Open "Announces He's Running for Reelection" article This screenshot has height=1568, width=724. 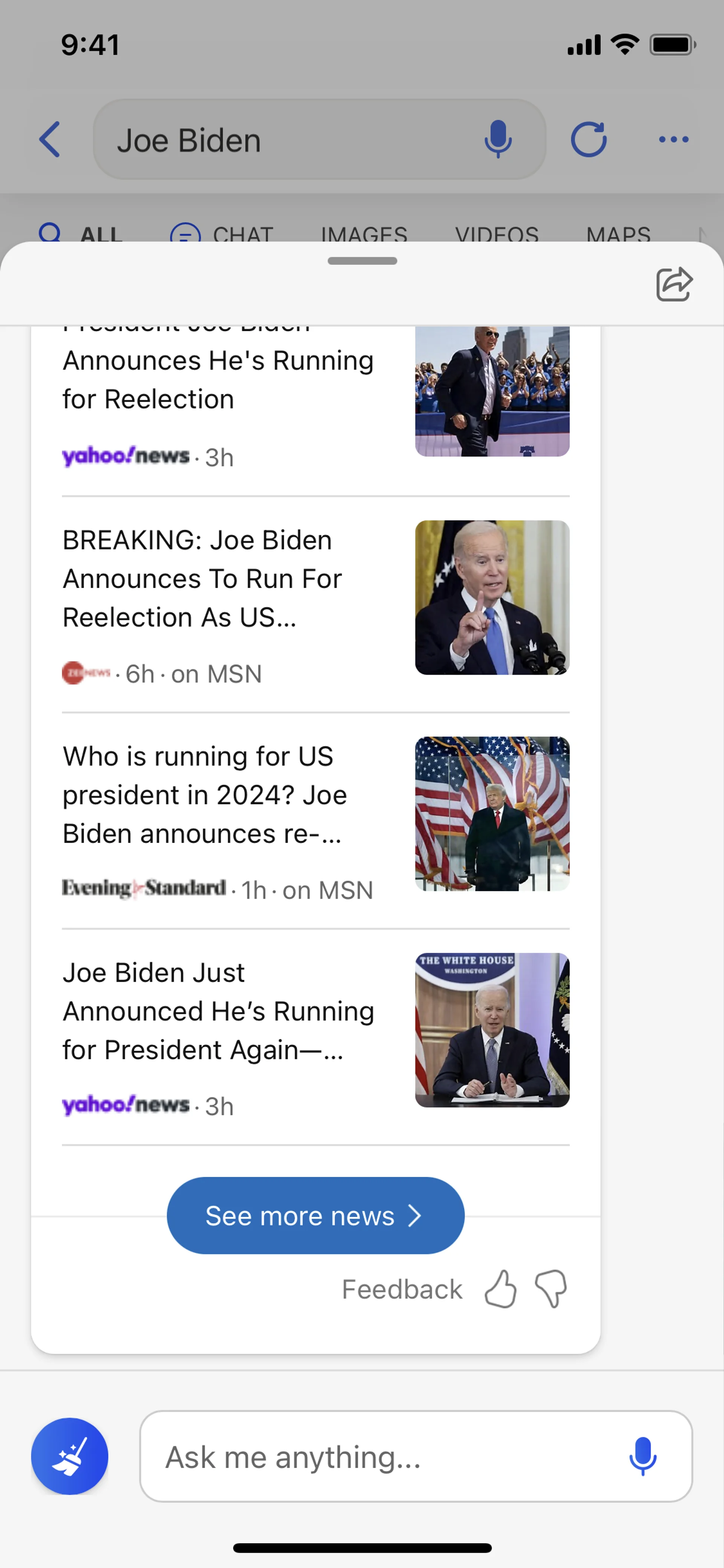pos(218,380)
